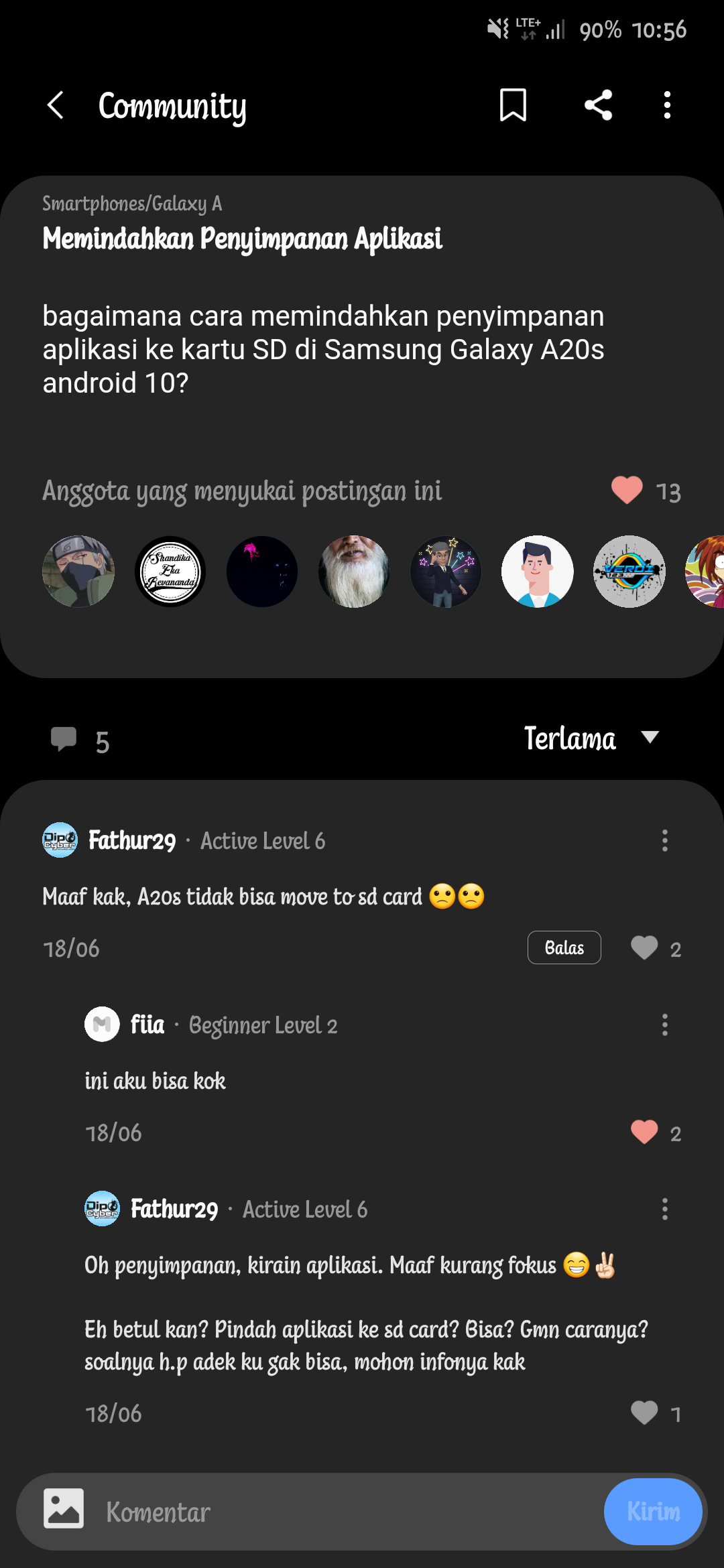Tap Balas to reply to Fathur29's comment
The image size is (724, 1568).
[564, 948]
